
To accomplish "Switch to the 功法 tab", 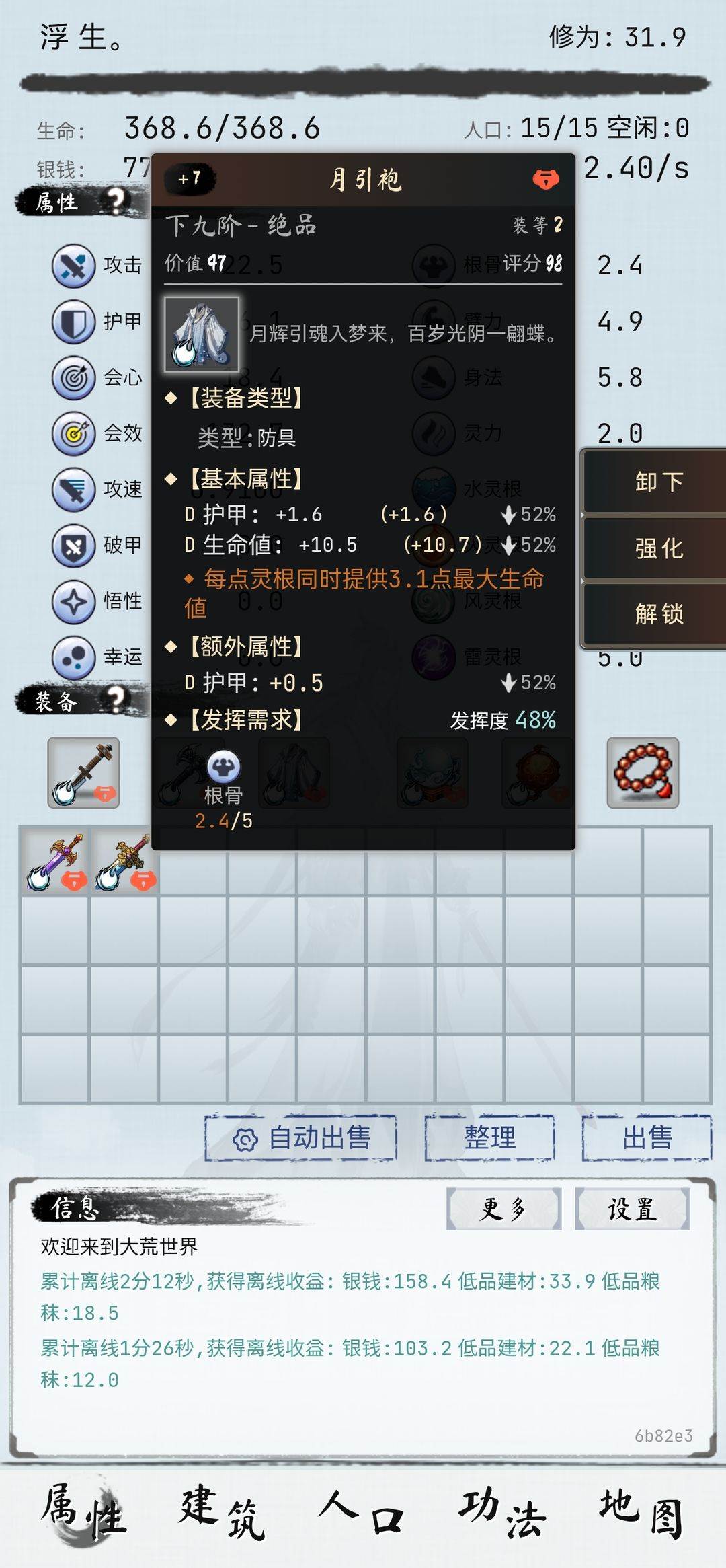I will point(502,1514).
